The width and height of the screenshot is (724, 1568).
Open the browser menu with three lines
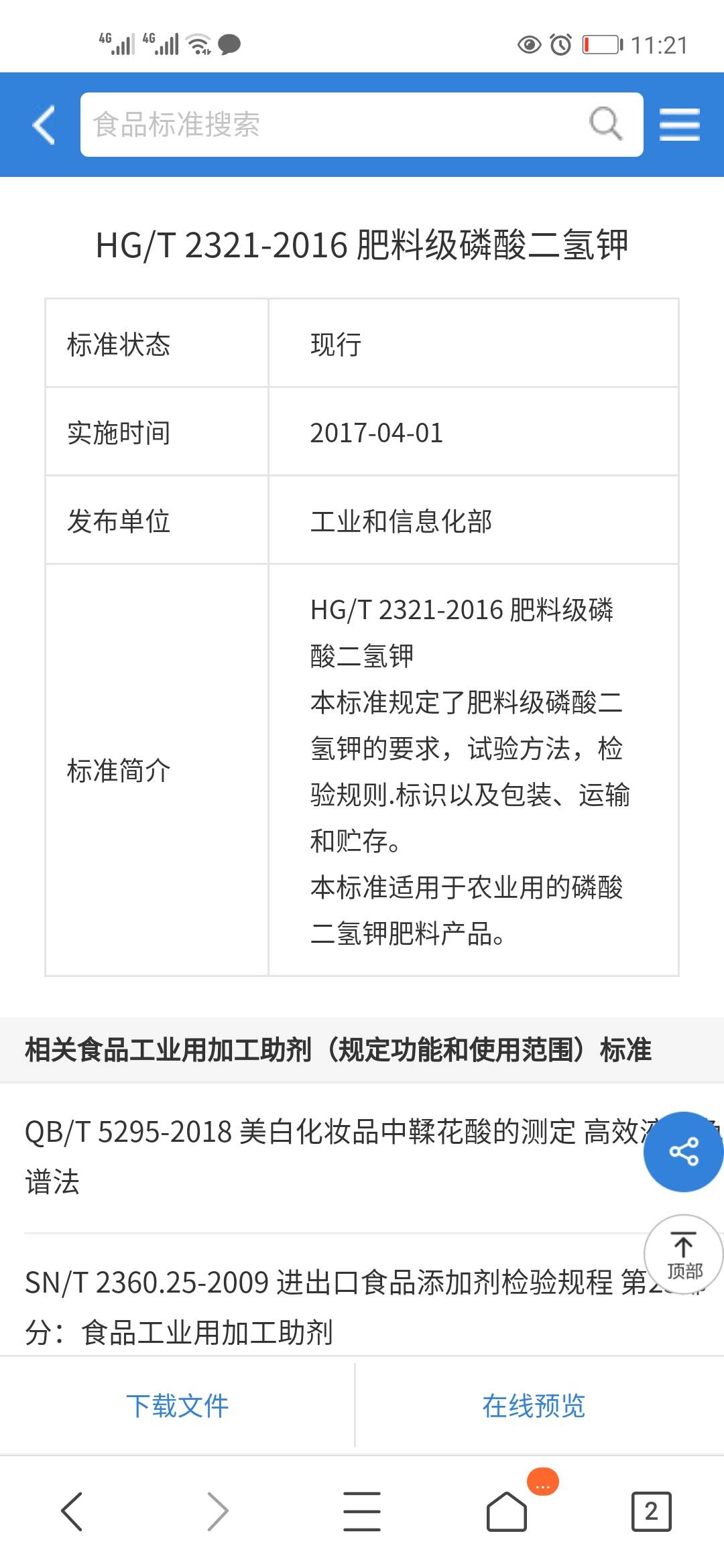click(362, 1512)
